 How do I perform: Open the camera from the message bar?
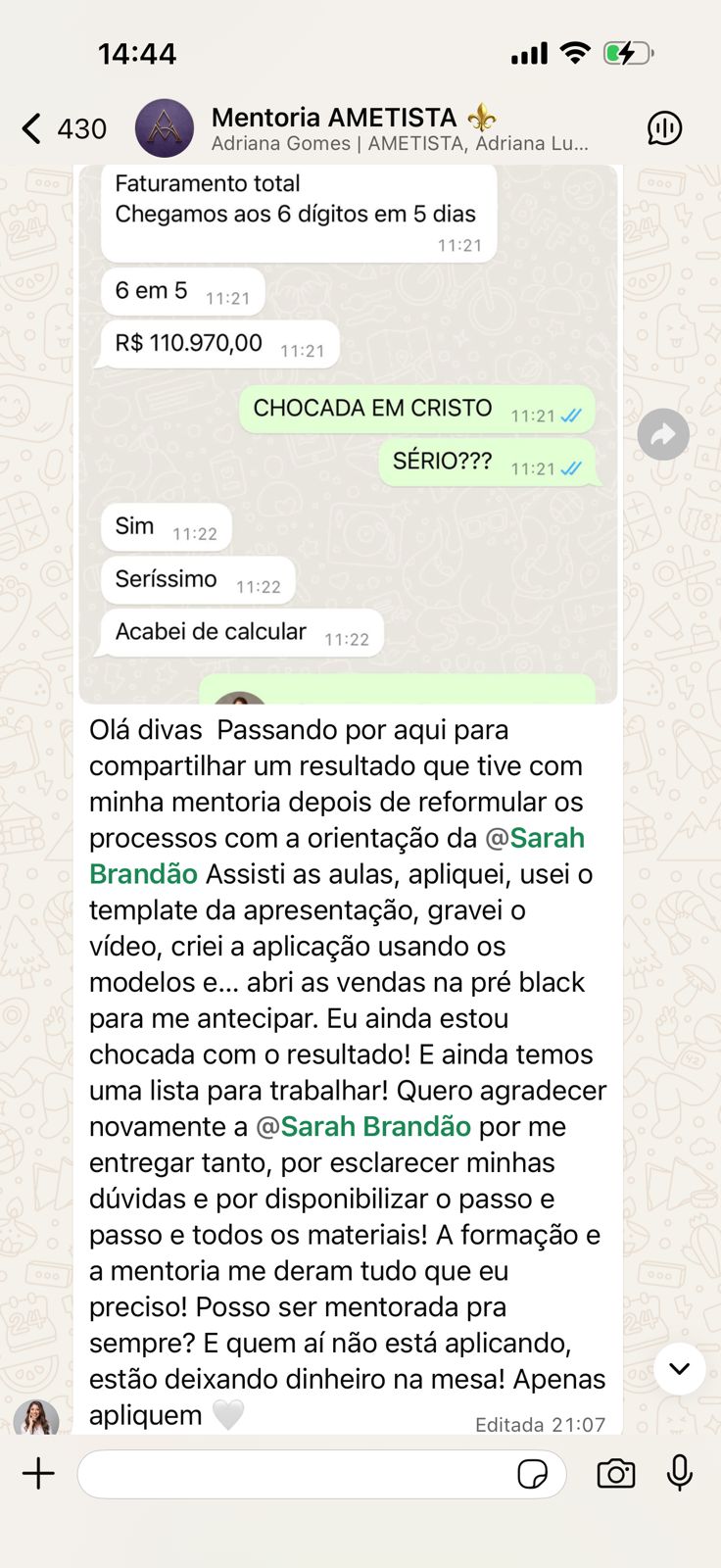pos(615,1473)
